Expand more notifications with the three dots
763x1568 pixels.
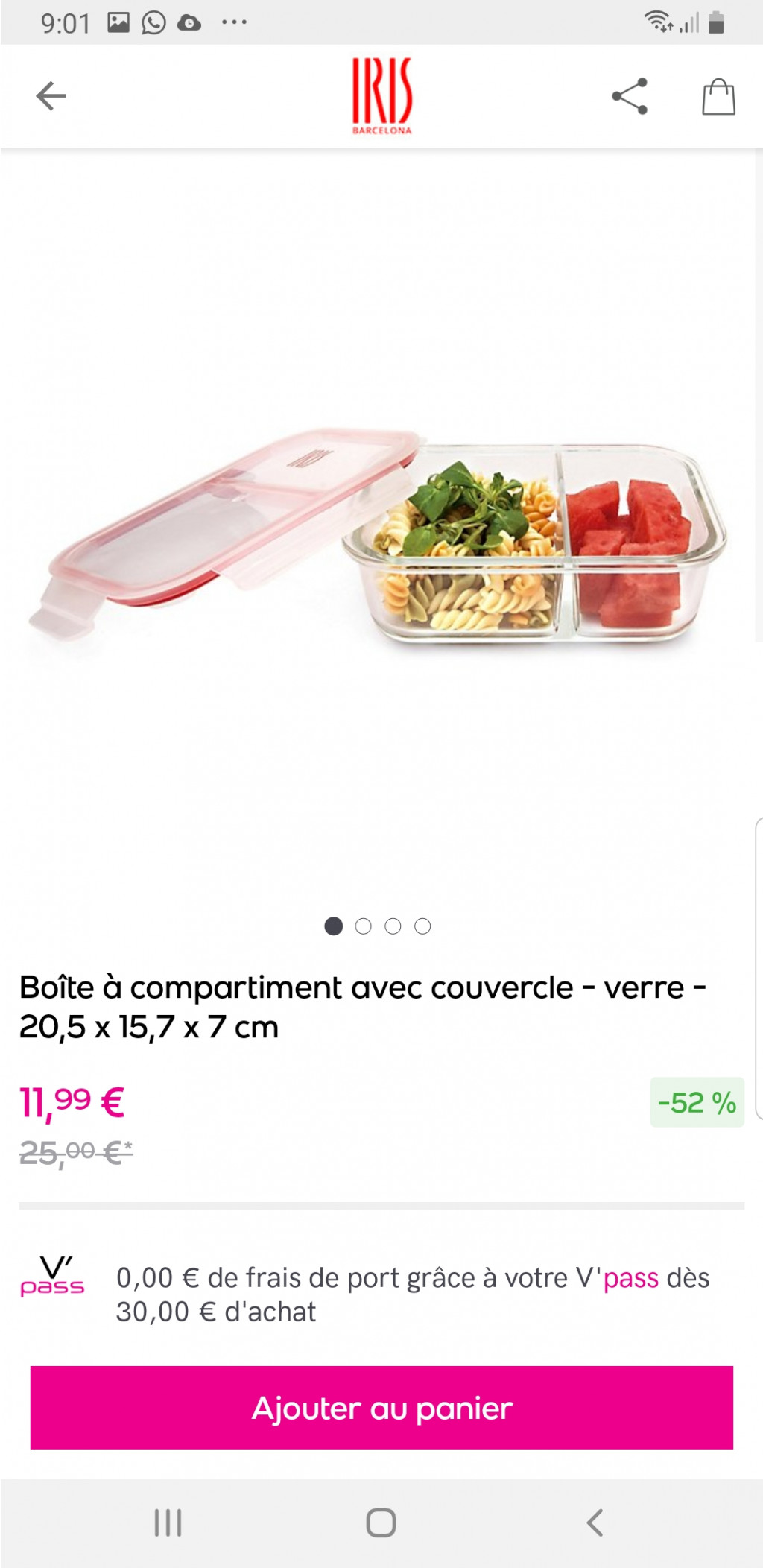pos(232,21)
